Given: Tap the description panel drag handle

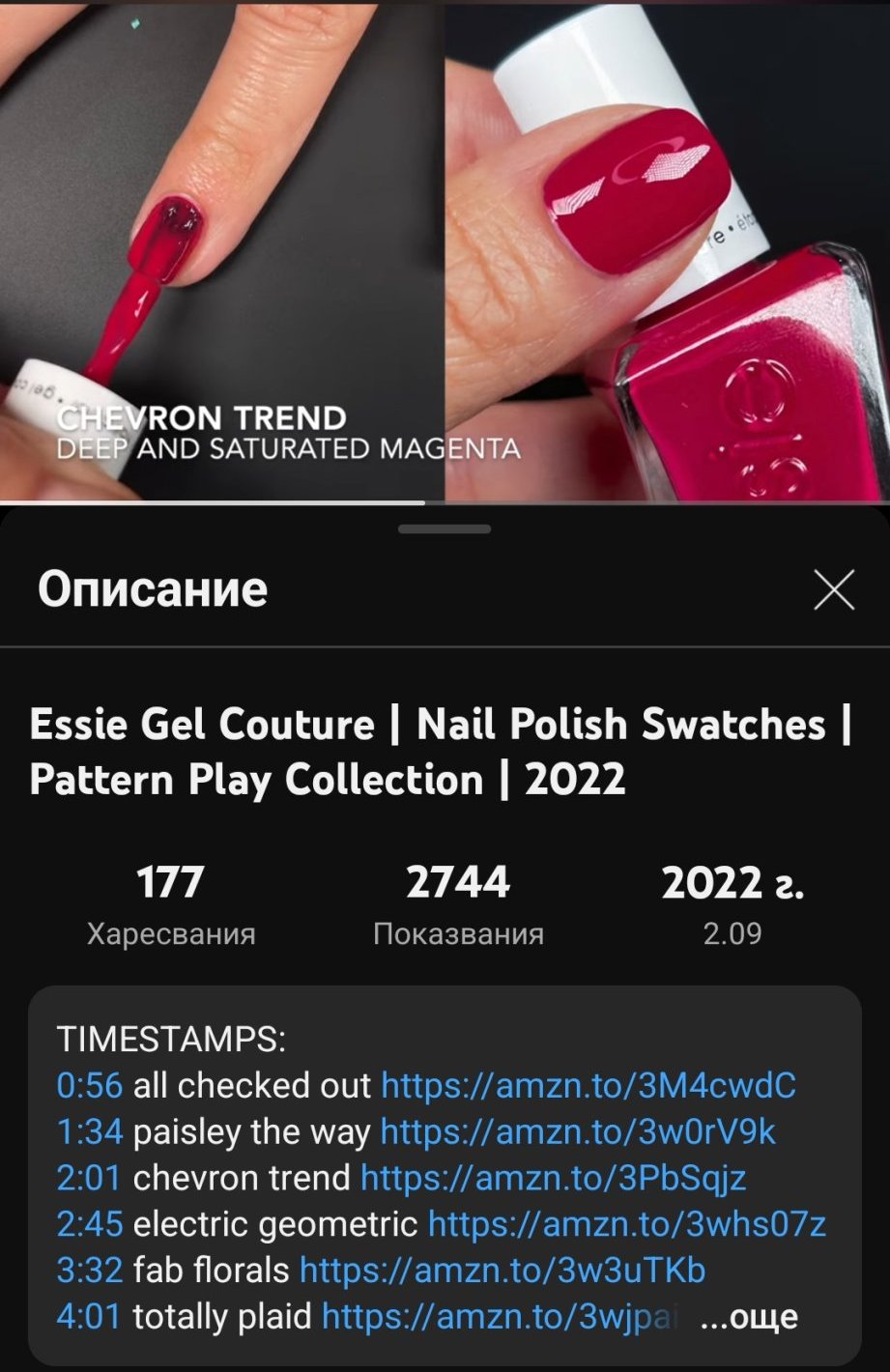Looking at the screenshot, I should [445, 529].
